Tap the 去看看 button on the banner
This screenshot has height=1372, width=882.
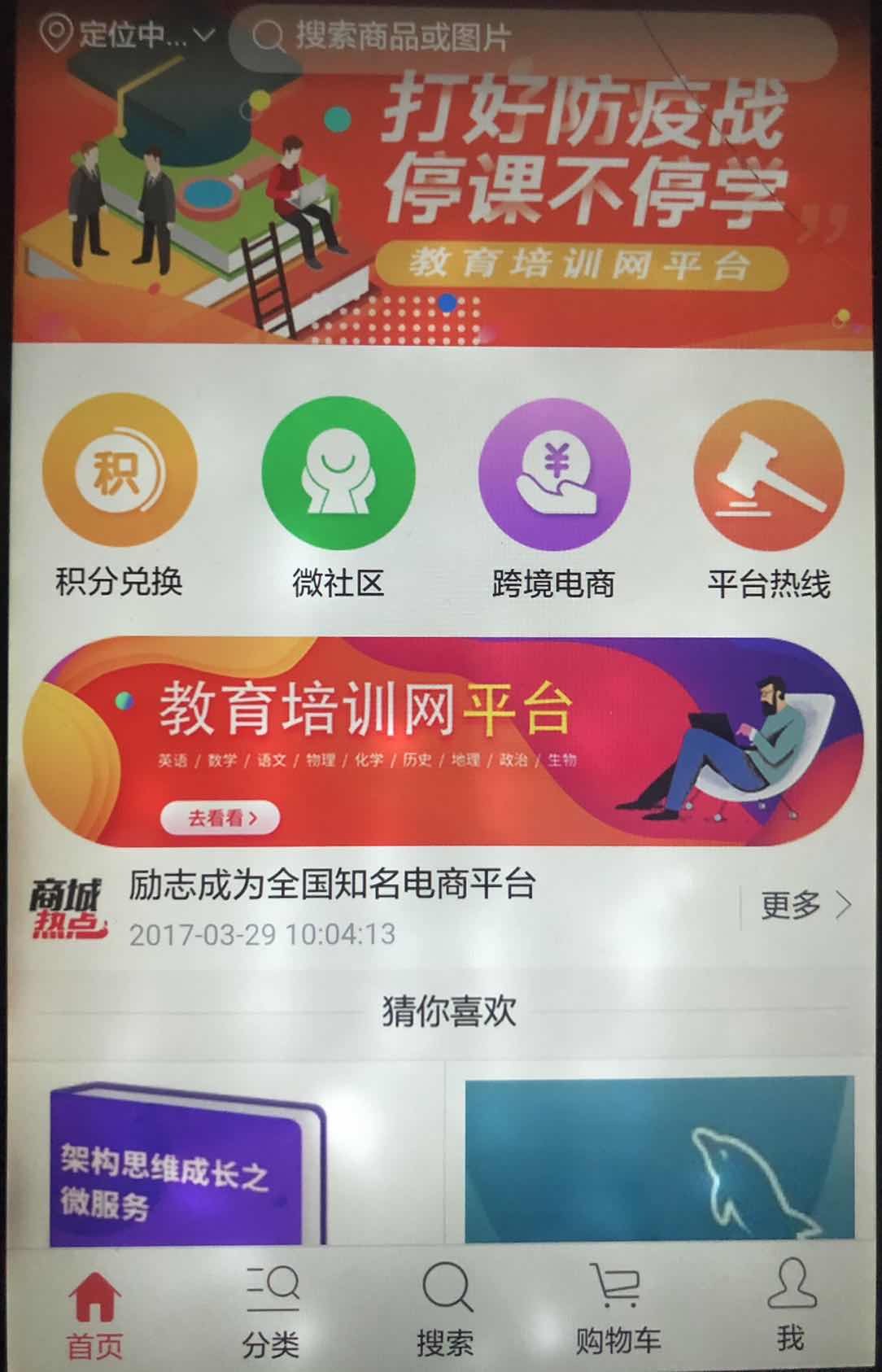[x=220, y=818]
